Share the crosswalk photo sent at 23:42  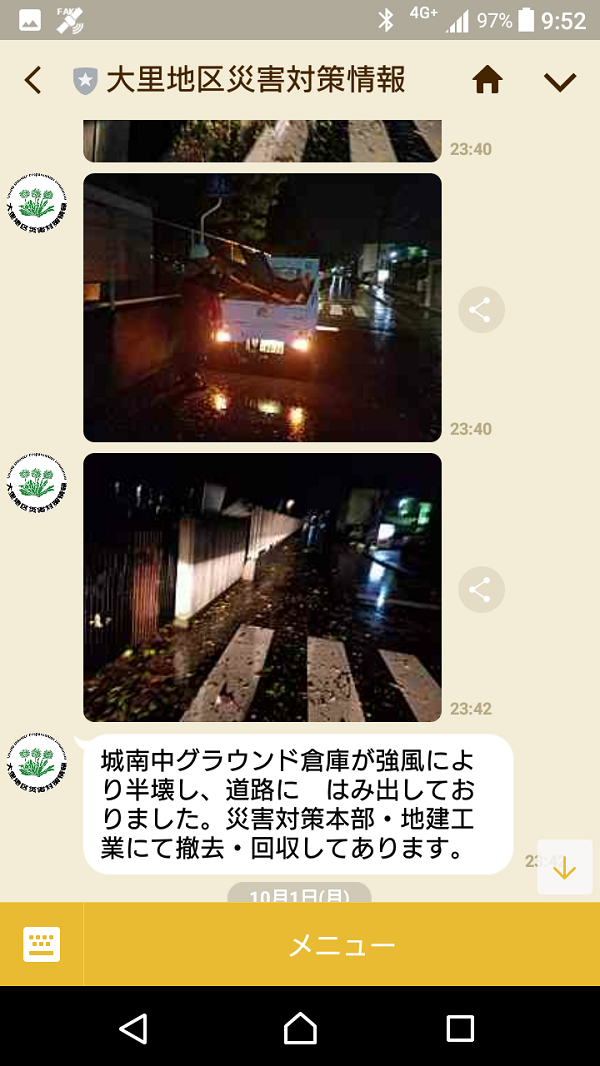[x=481, y=589]
